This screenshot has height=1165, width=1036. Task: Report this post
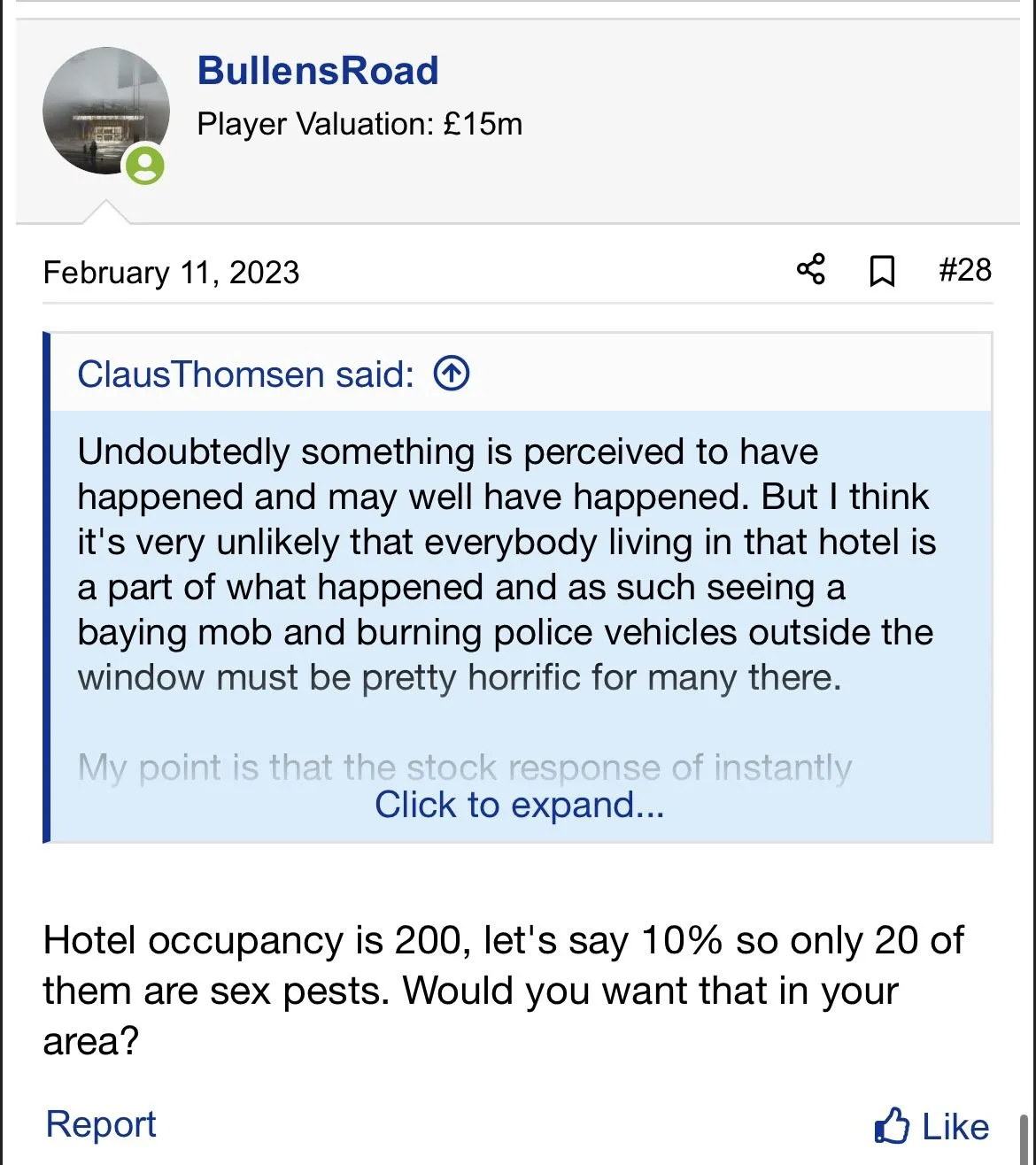click(100, 1124)
